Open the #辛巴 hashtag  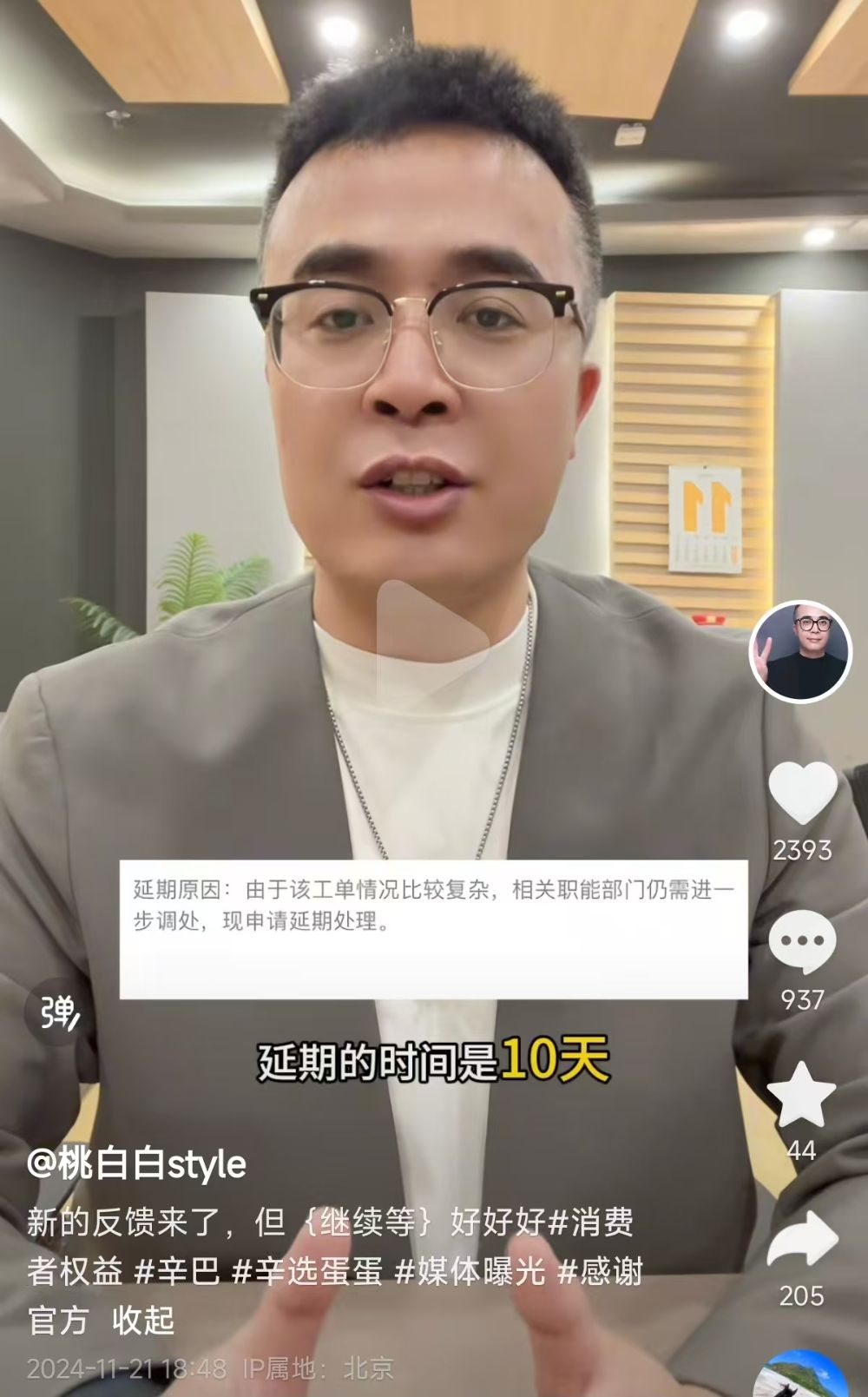177,1271
